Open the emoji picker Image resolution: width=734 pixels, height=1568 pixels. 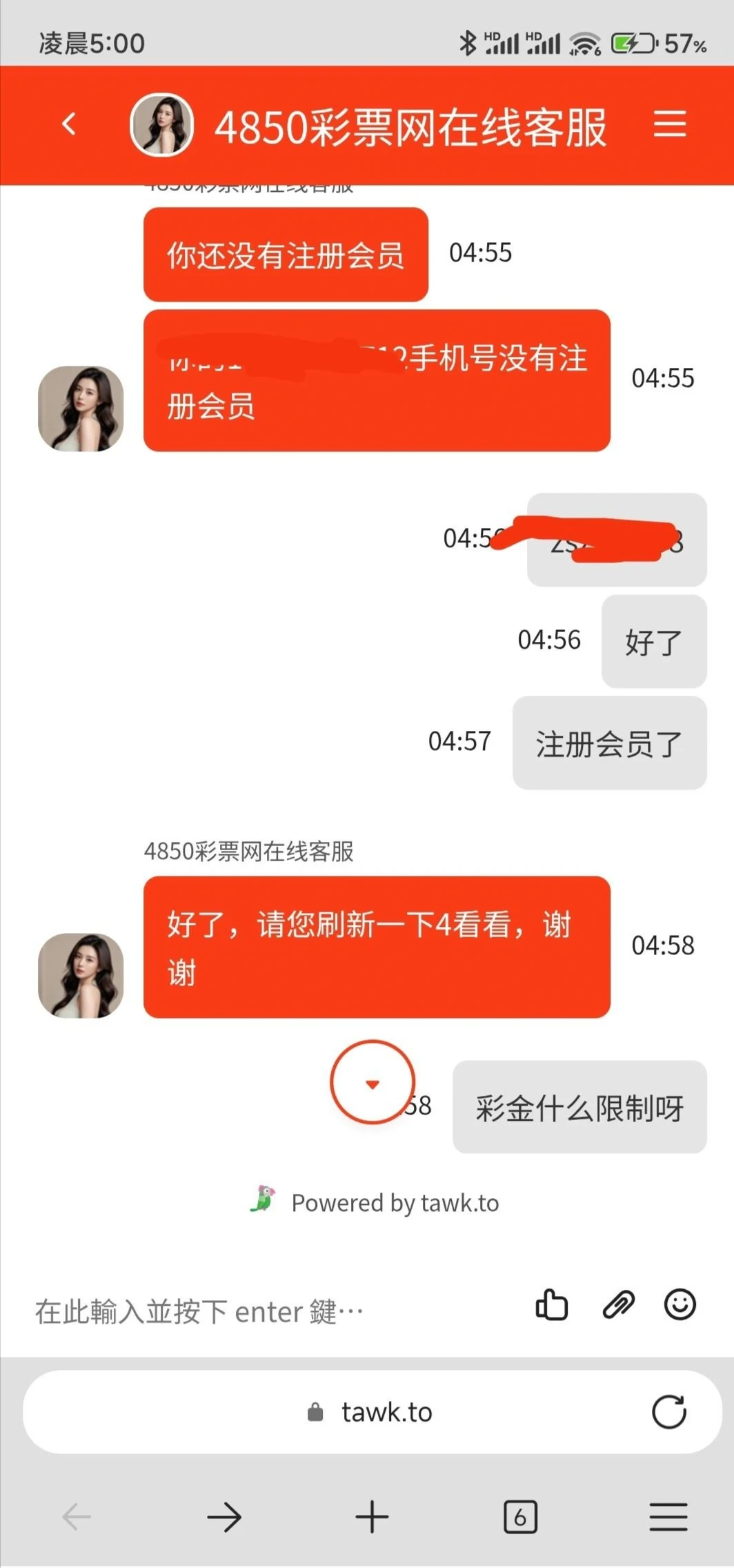(x=680, y=1305)
